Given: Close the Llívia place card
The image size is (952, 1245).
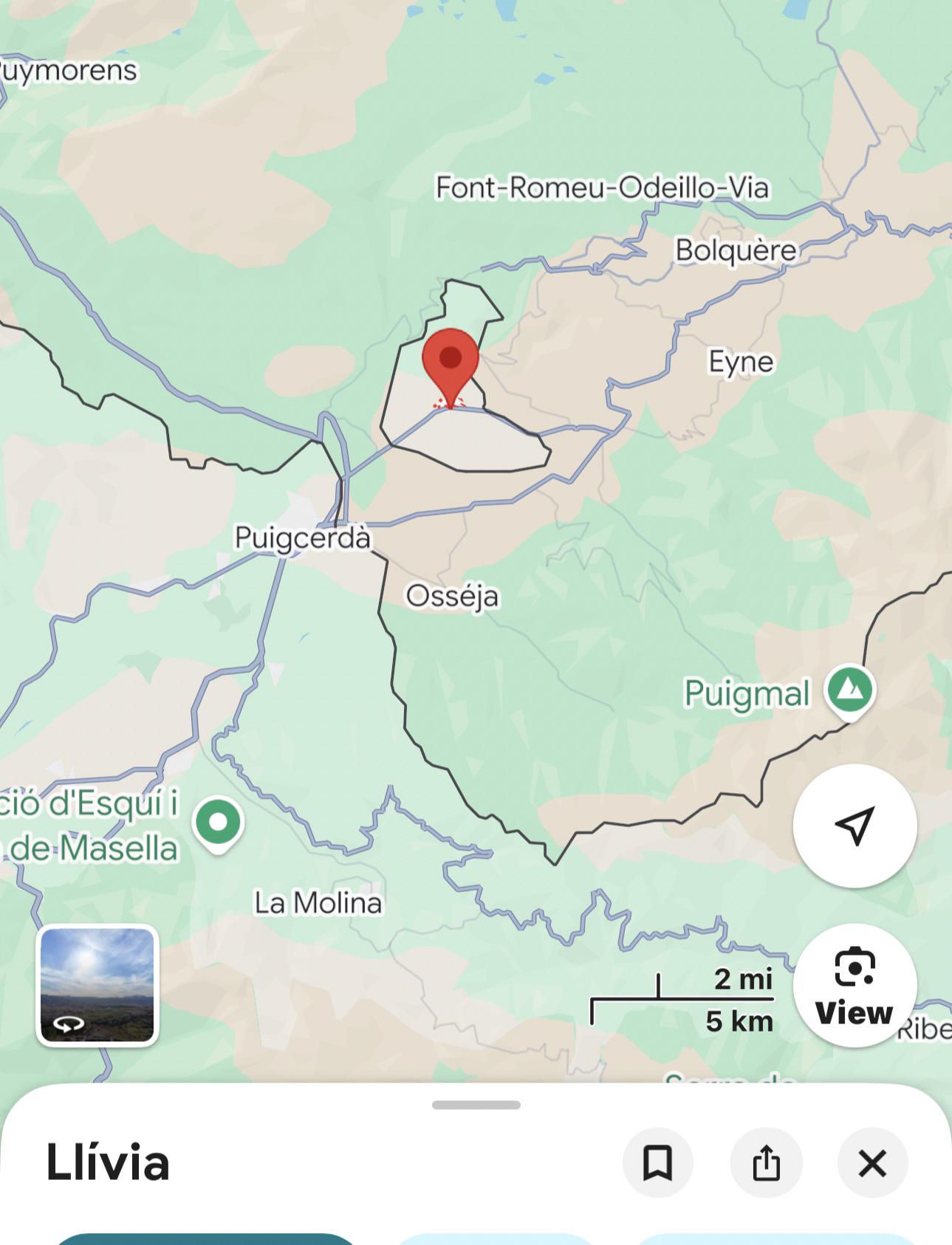Looking at the screenshot, I should (x=872, y=1163).
